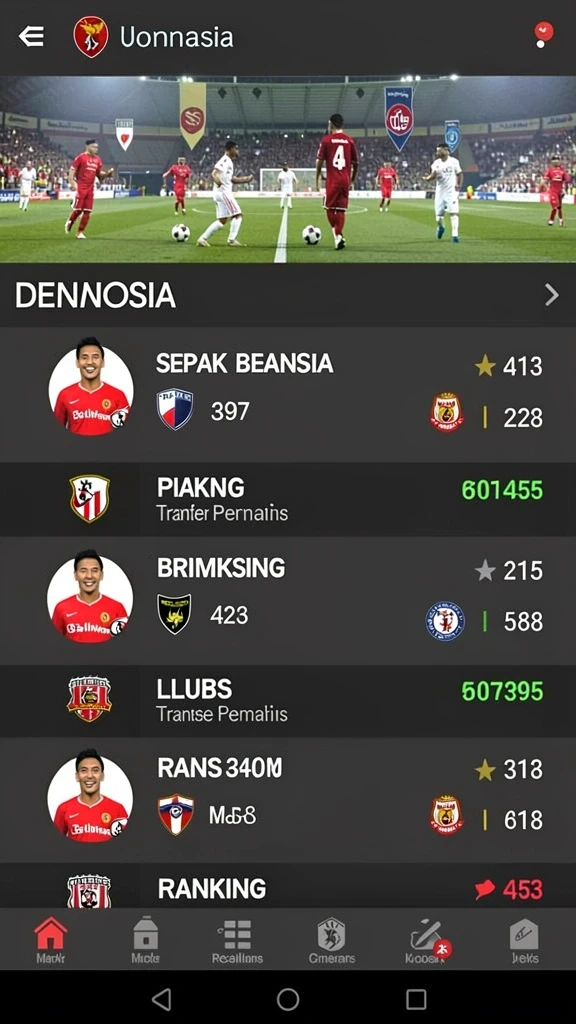This screenshot has height=1024, width=576.
Task: Open the bottom tab with red badge
Action: [x=428, y=940]
